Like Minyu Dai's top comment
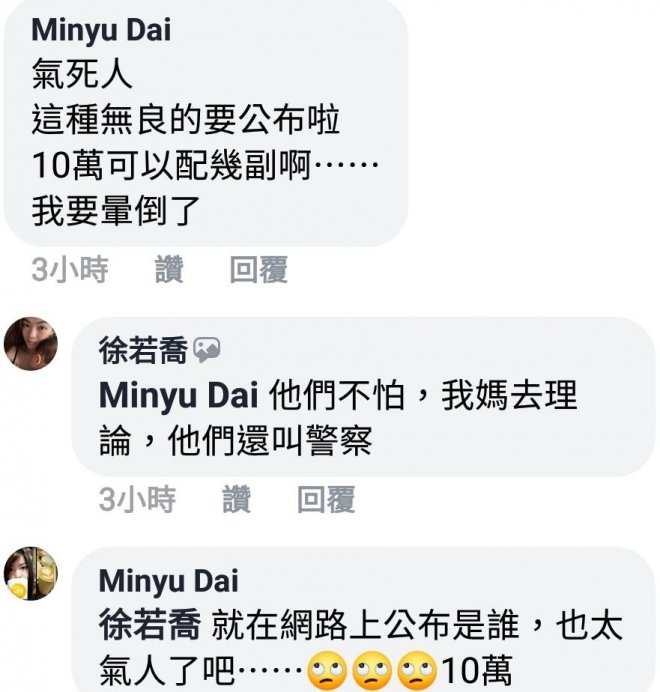 pos(169,270)
